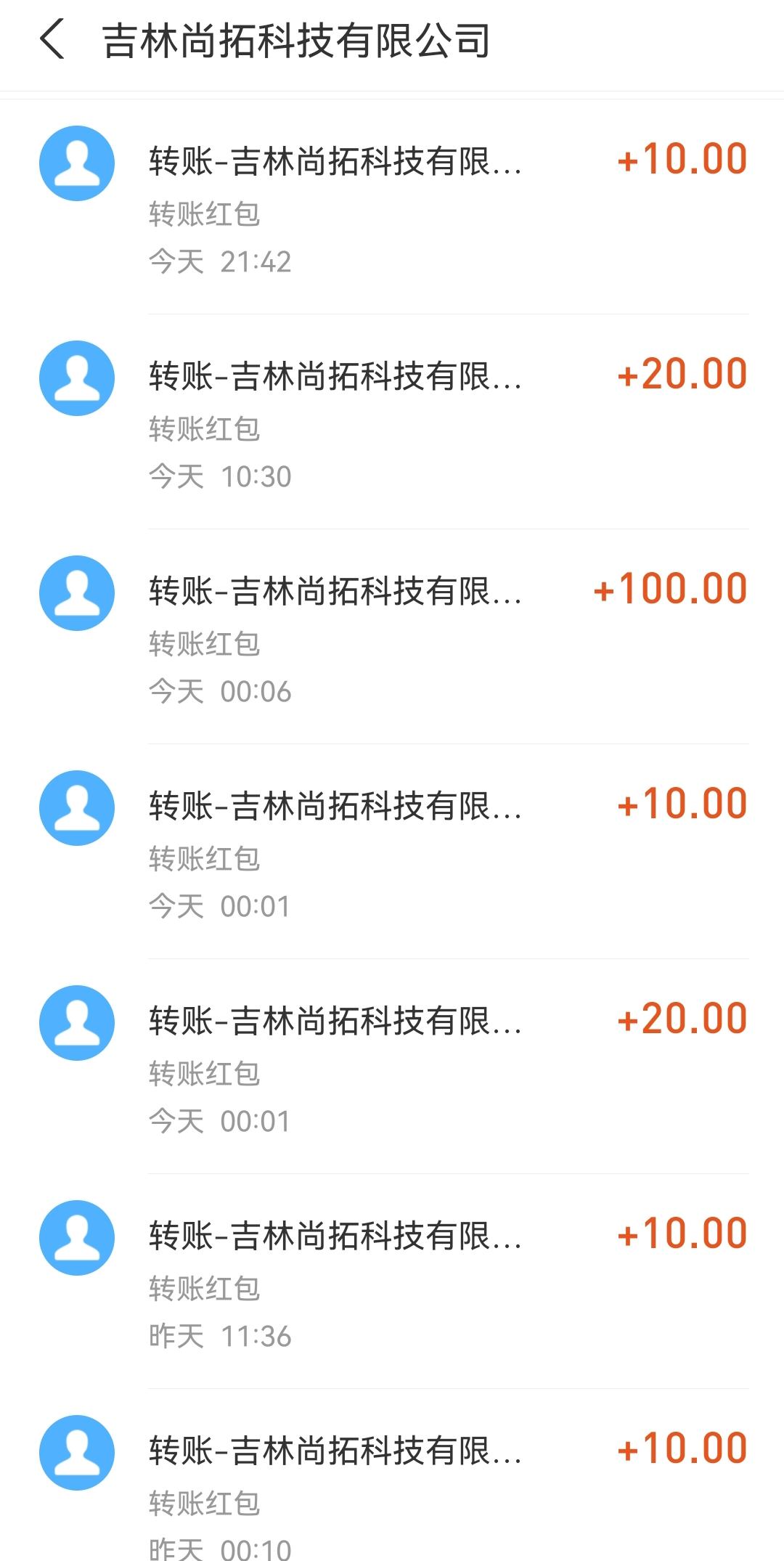Image resolution: width=784 pixels, height=1561 pixels.
Task: Open the back chevron at top left
Action: [51, 41]
